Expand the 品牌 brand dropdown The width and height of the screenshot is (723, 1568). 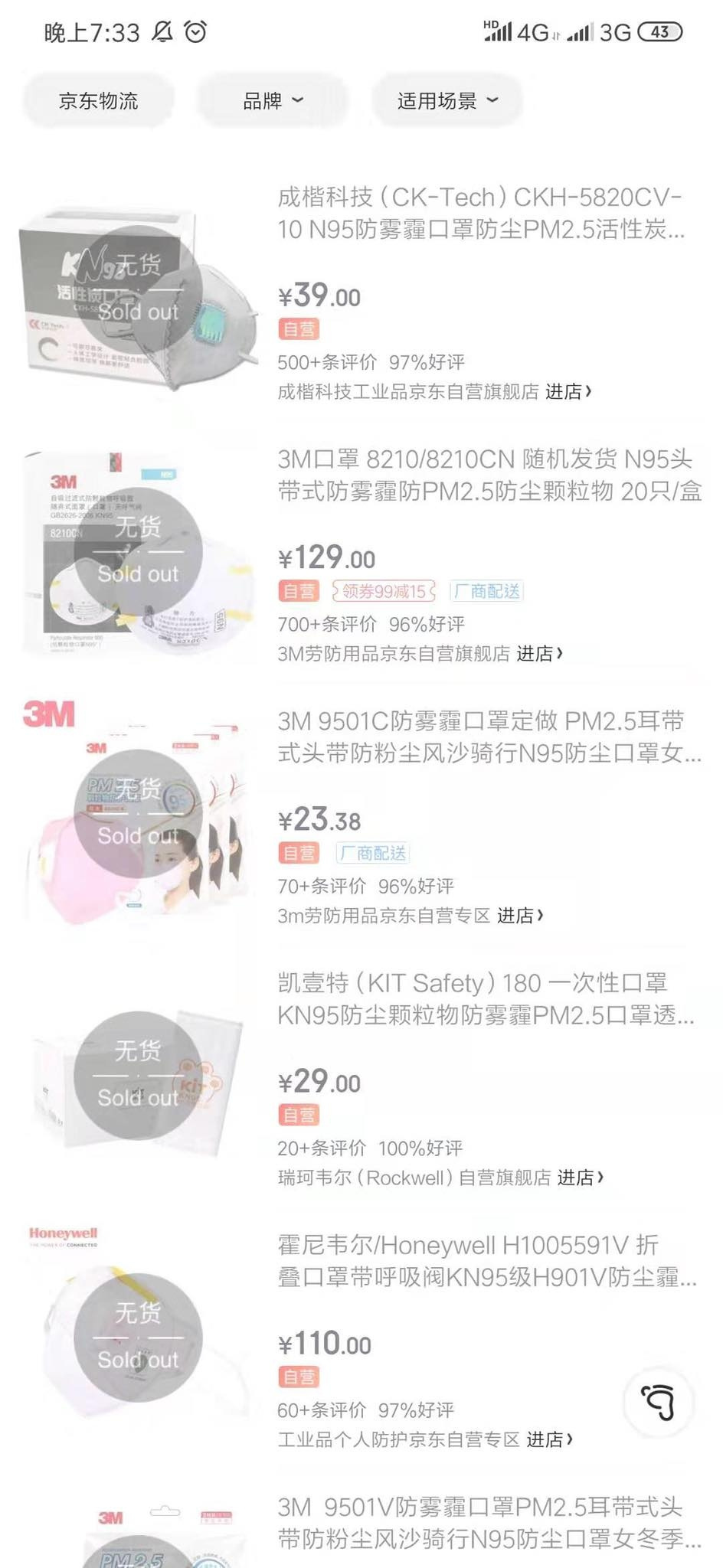coord(273,100)
